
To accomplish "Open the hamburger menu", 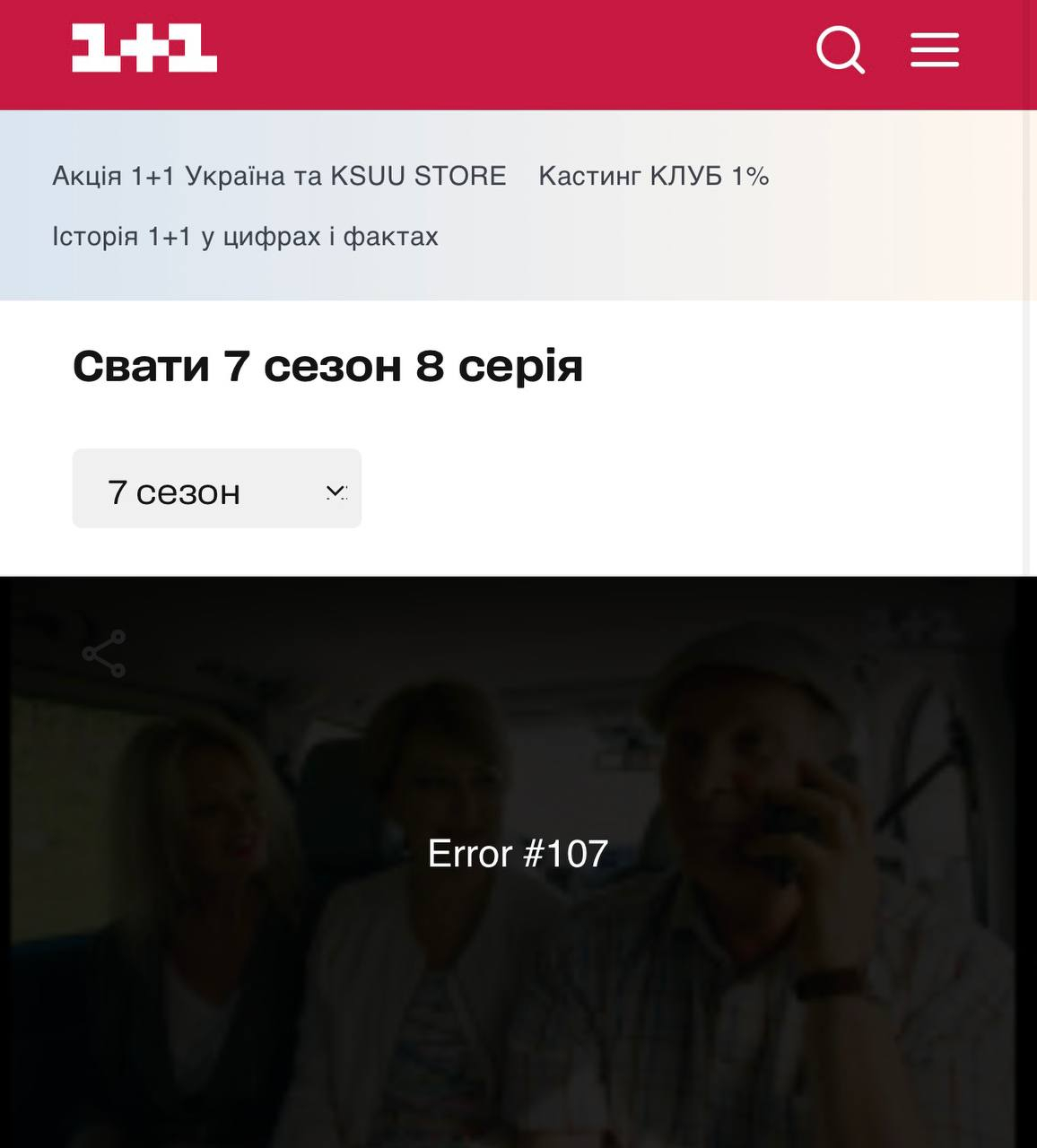I will click(935, 49).
